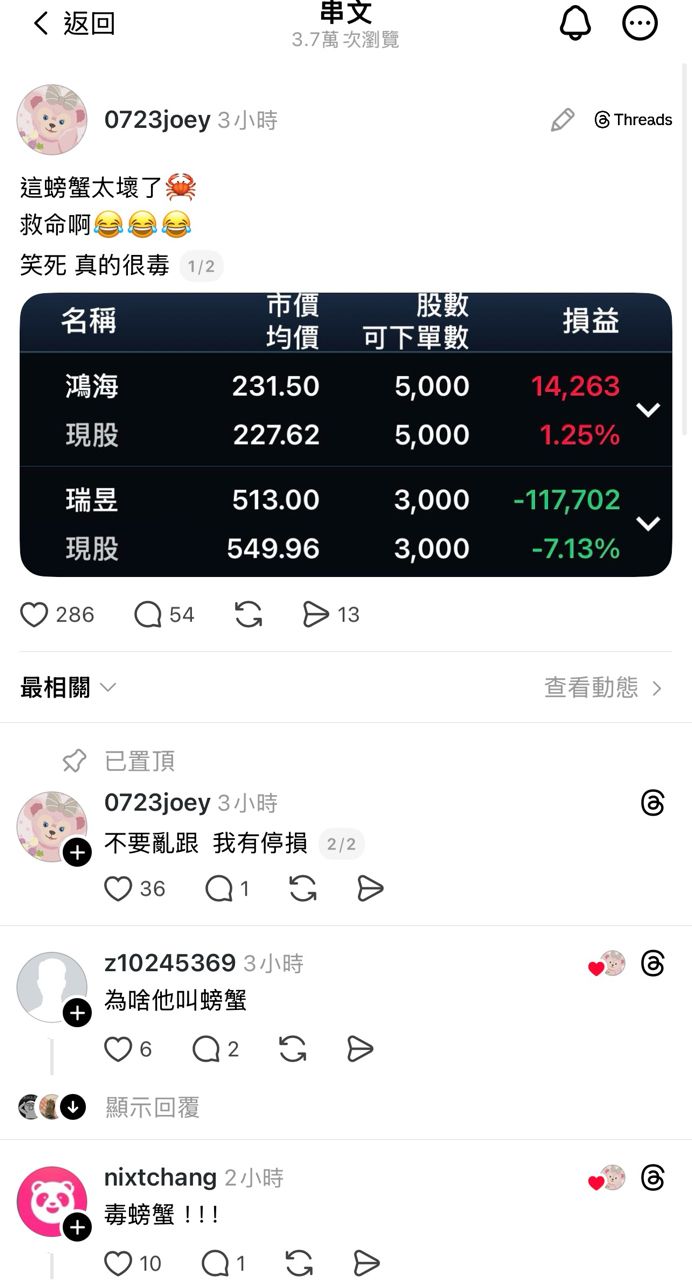
Task: Like the pinned reply 不要亂跟 我有停損
Action: click(119, 888)
